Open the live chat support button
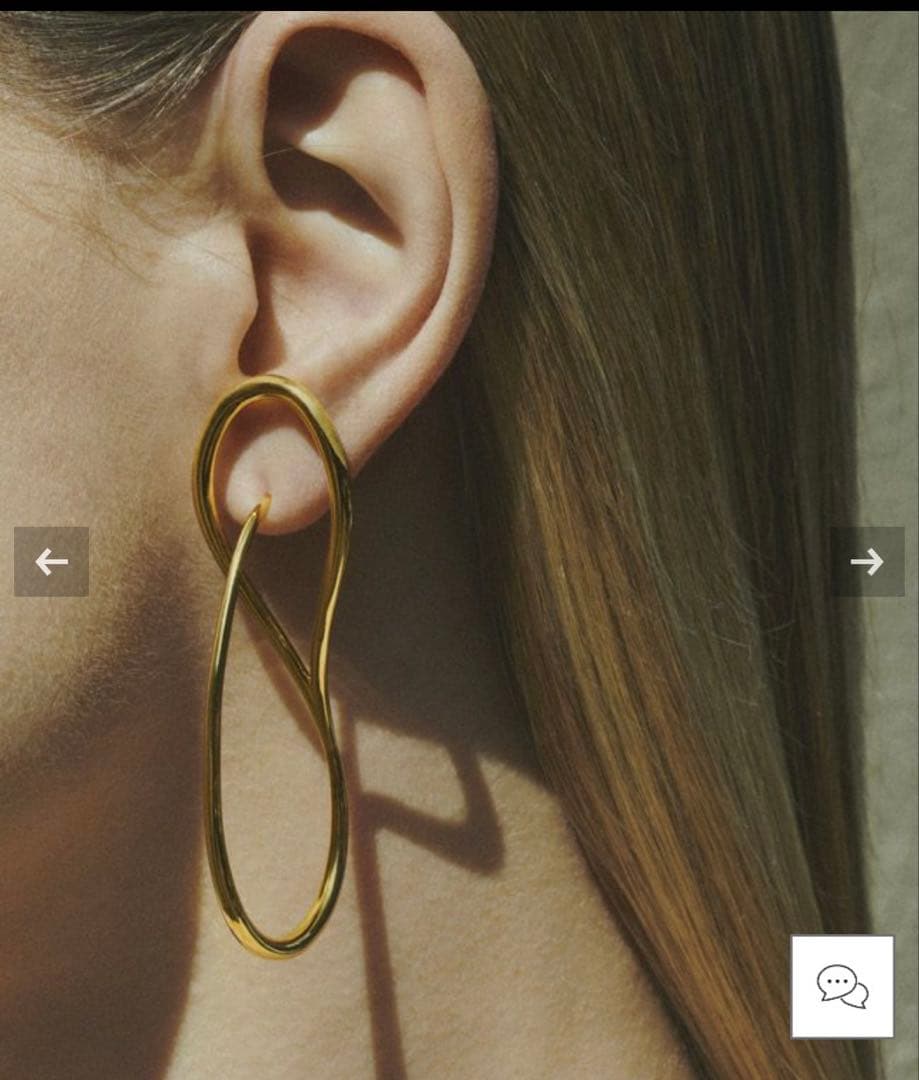The height and width of the screenshot is (1080, 919). tap(842, 987)
